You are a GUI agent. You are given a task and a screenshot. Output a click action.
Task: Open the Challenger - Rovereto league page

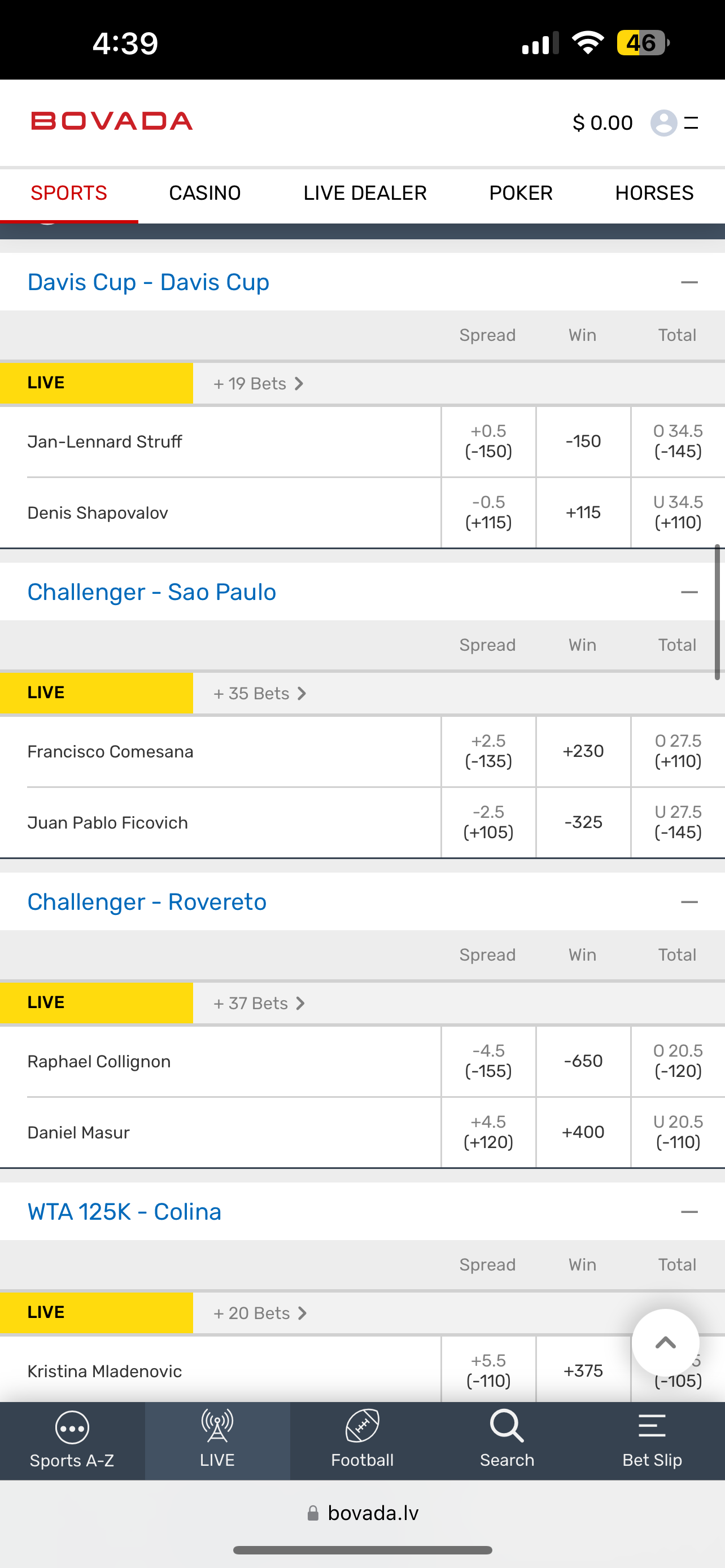pos(147,902)
